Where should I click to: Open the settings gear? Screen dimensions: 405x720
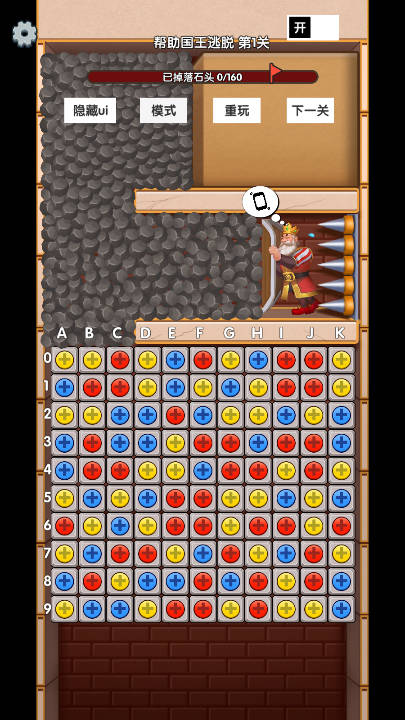(x=24, y=34)
